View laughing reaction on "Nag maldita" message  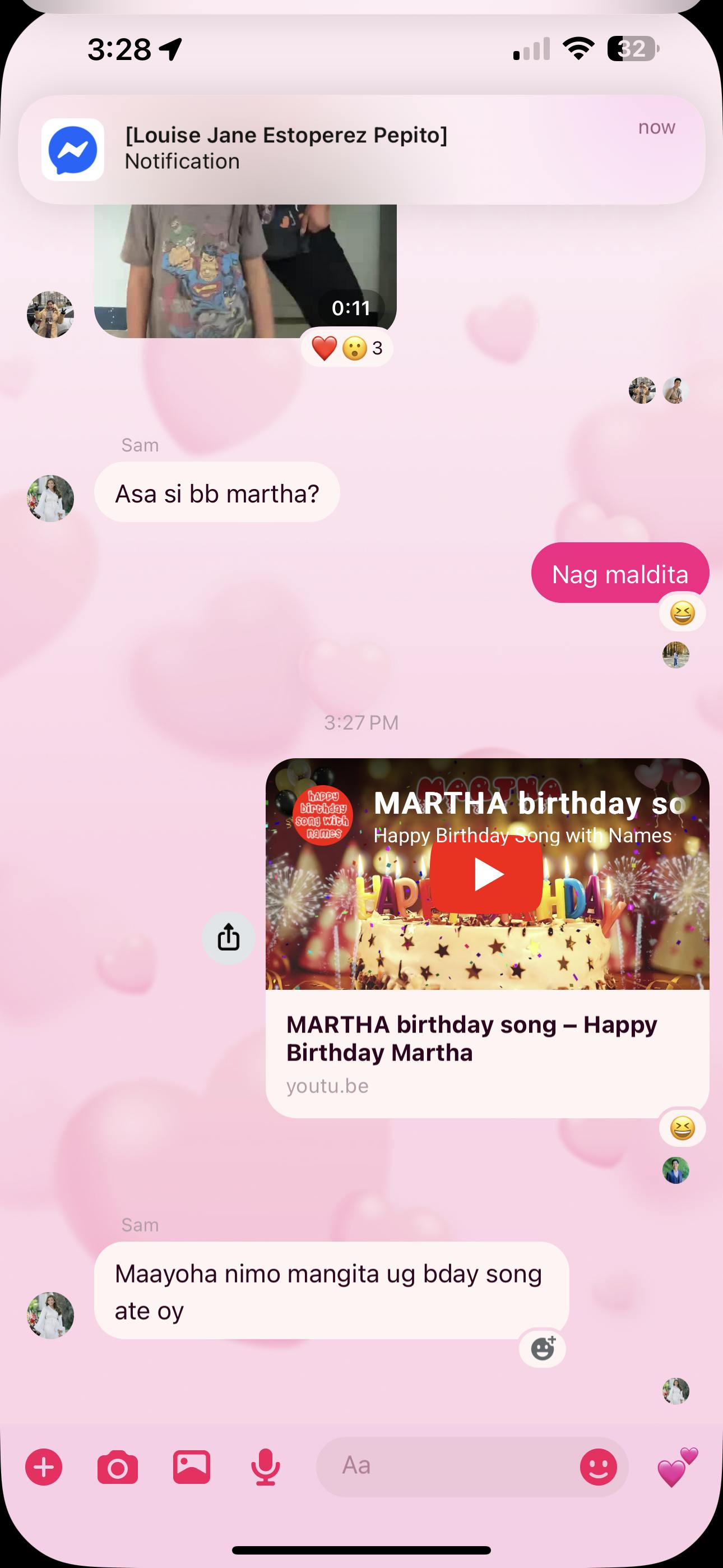tap(682, 613)
